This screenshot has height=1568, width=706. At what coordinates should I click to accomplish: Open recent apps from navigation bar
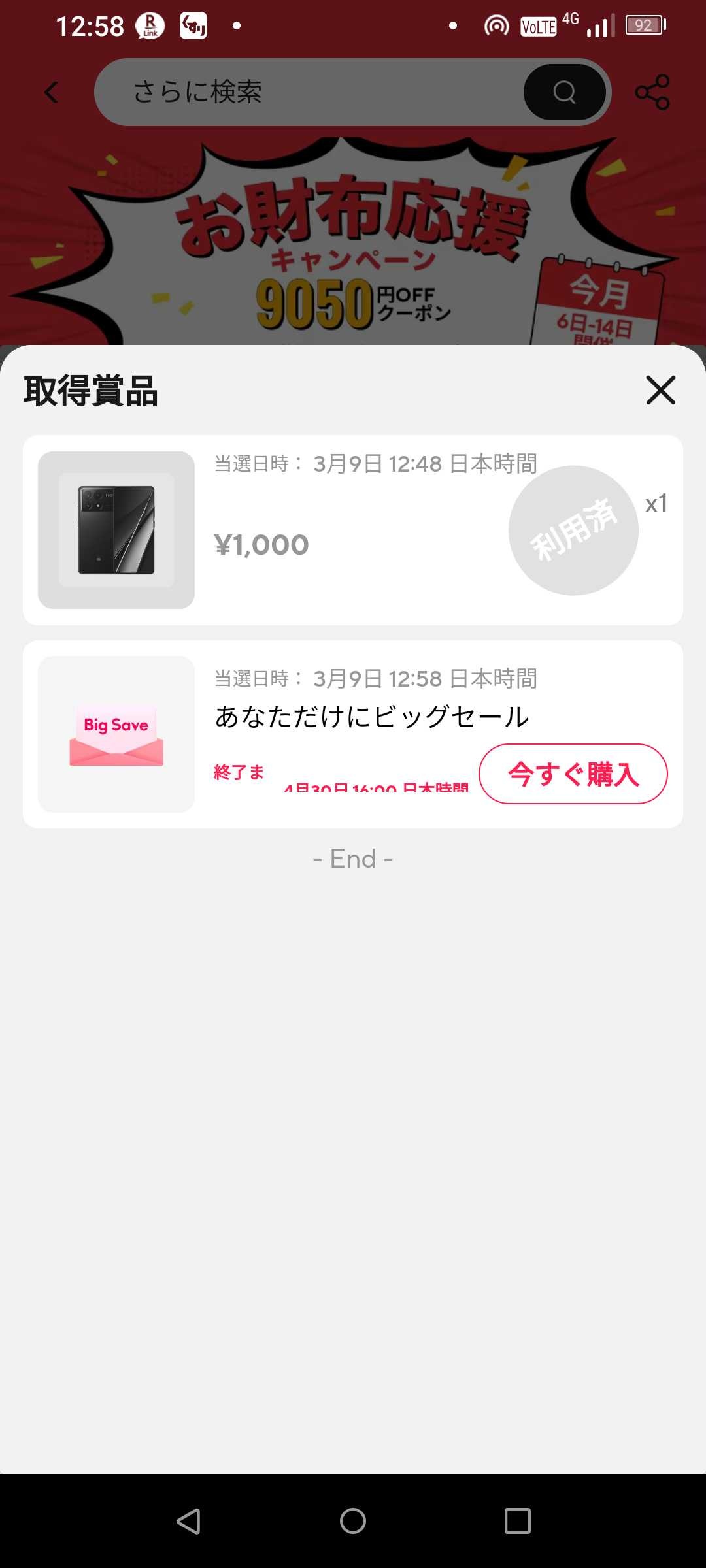(x=517, y=1521)
